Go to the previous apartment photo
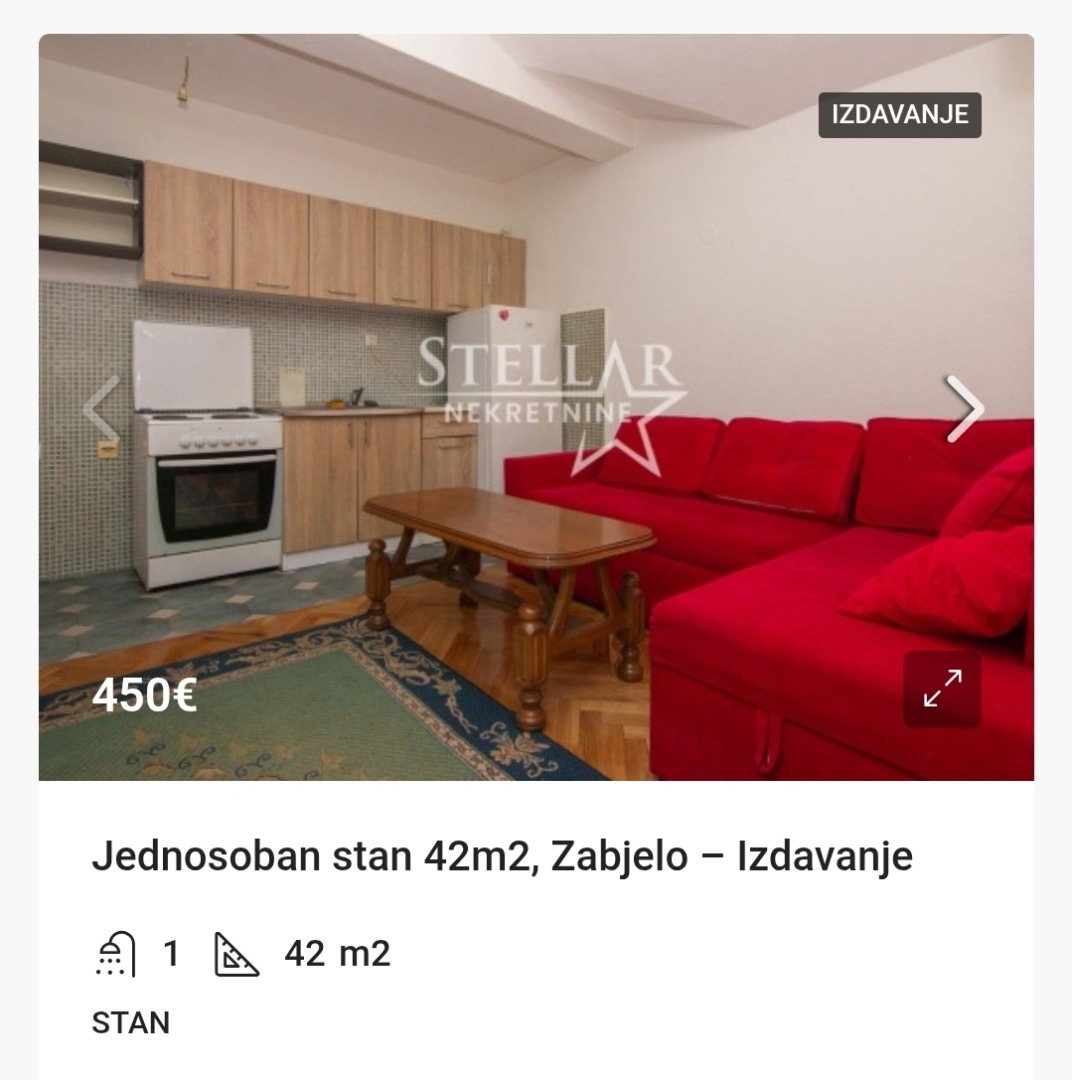1072x1080 pixels. tap(101, 408)
